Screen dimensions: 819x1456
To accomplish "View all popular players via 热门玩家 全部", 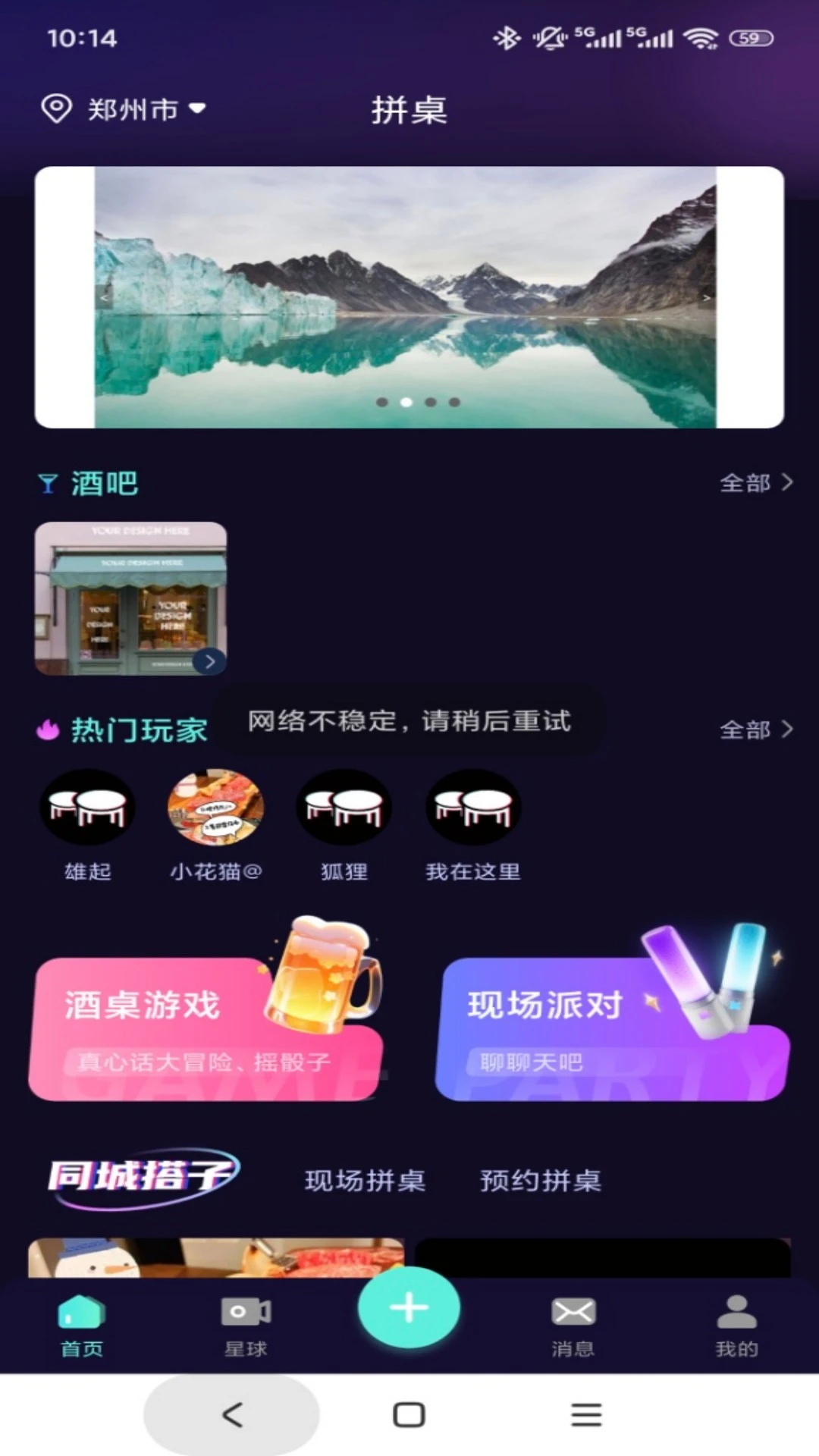I will point(755,730).
